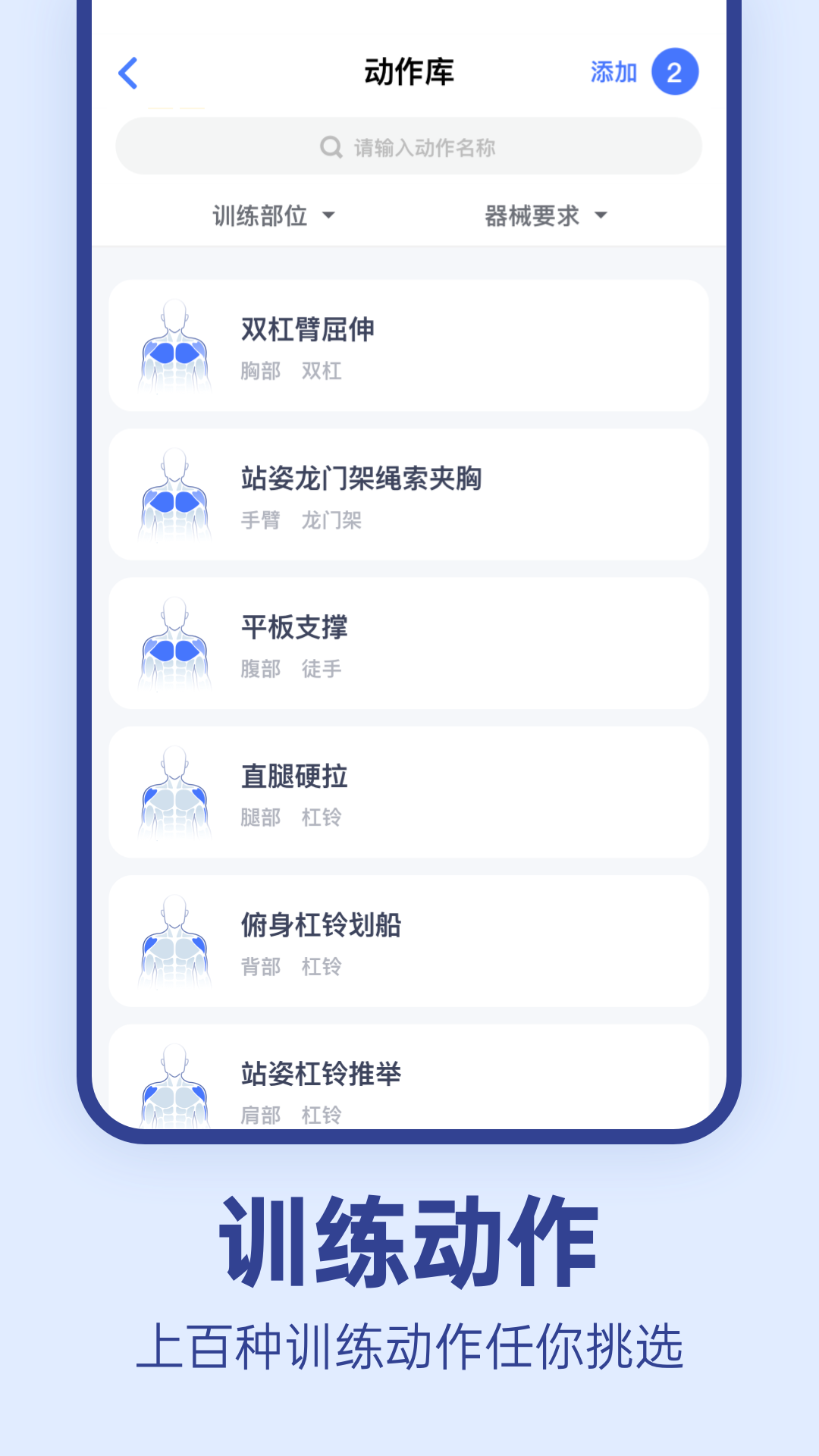Click the search input field 请输入动作名称

point(425,146)
